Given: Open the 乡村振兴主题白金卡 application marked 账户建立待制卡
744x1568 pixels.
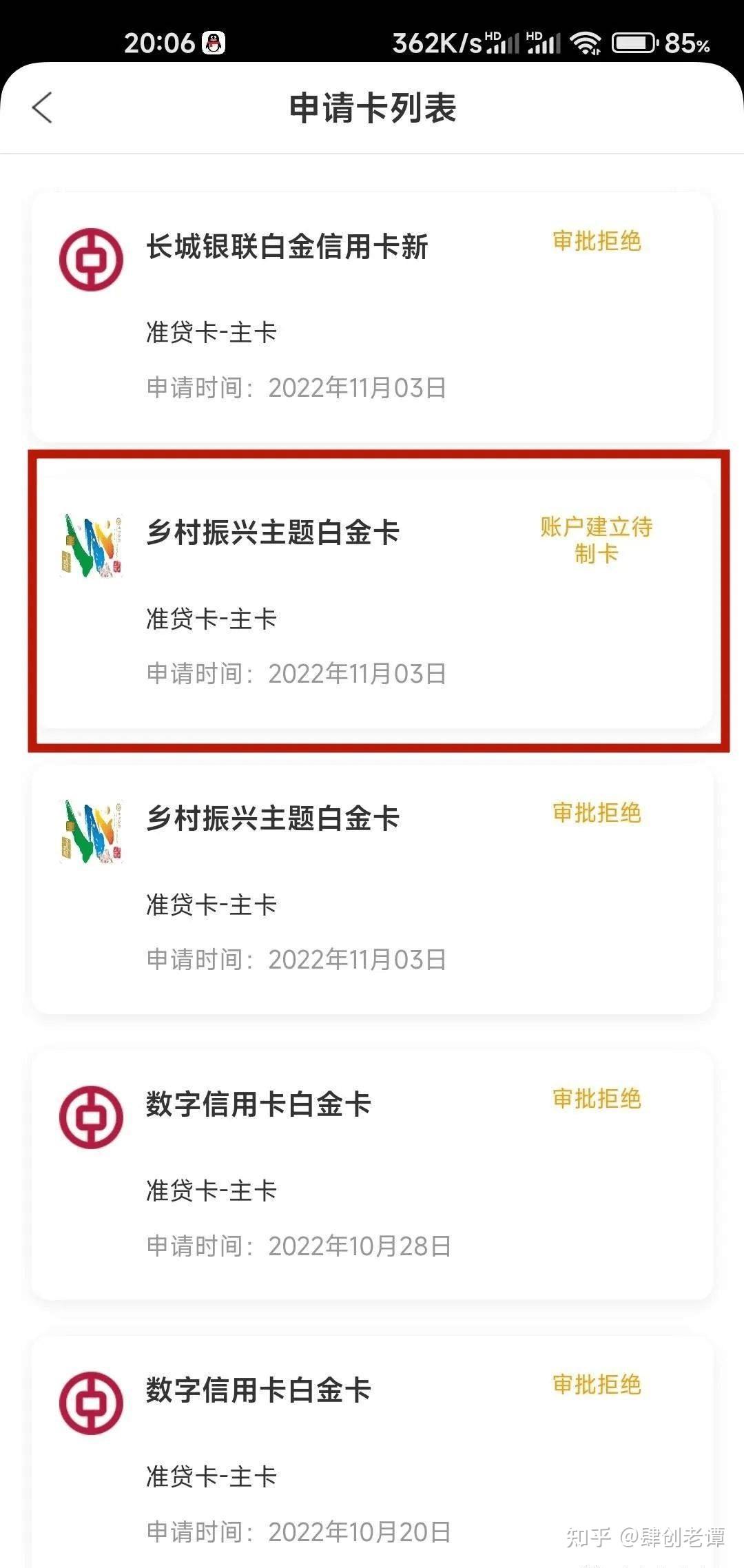Looking at the screenshot, I should (x=372, y=603).
